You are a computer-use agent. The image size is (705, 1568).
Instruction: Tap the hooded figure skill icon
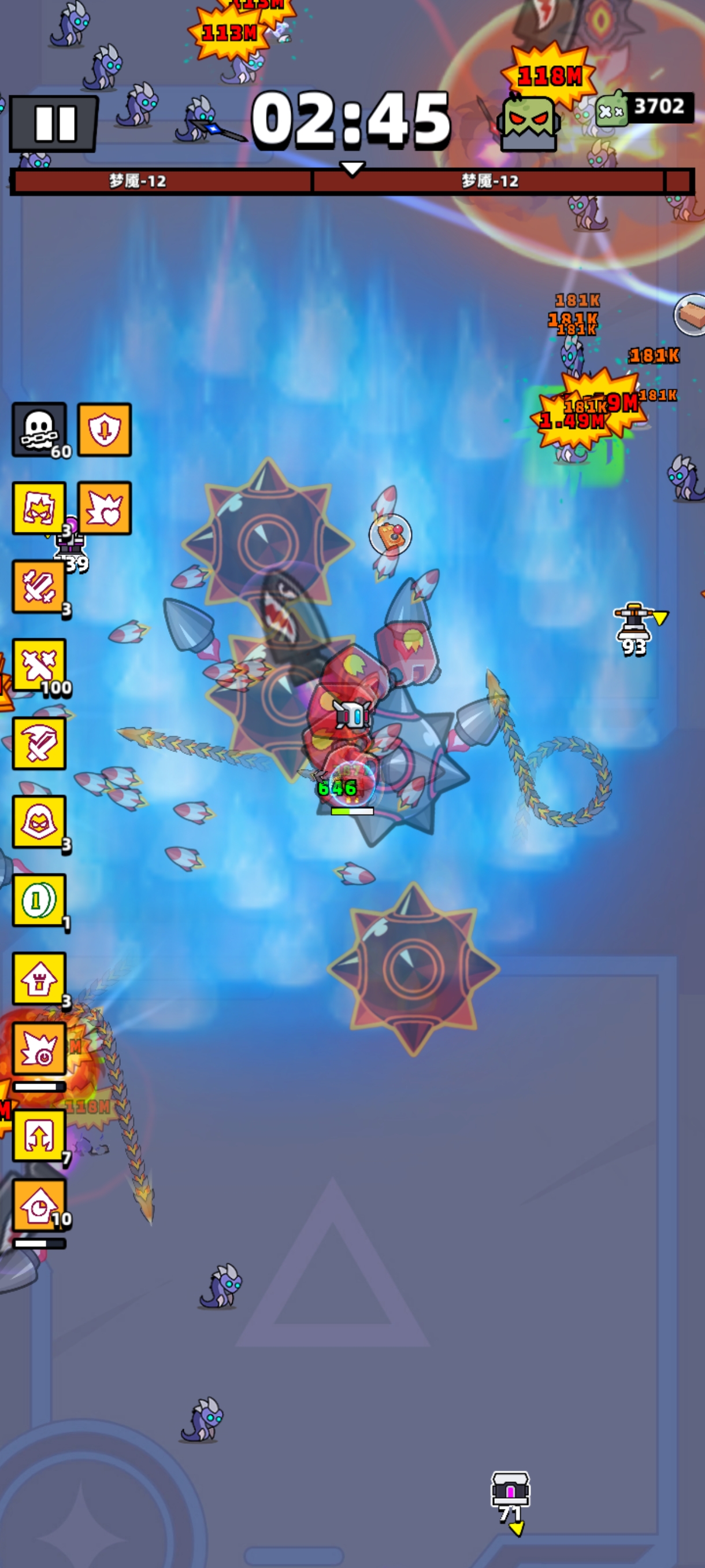coord(39,821)
